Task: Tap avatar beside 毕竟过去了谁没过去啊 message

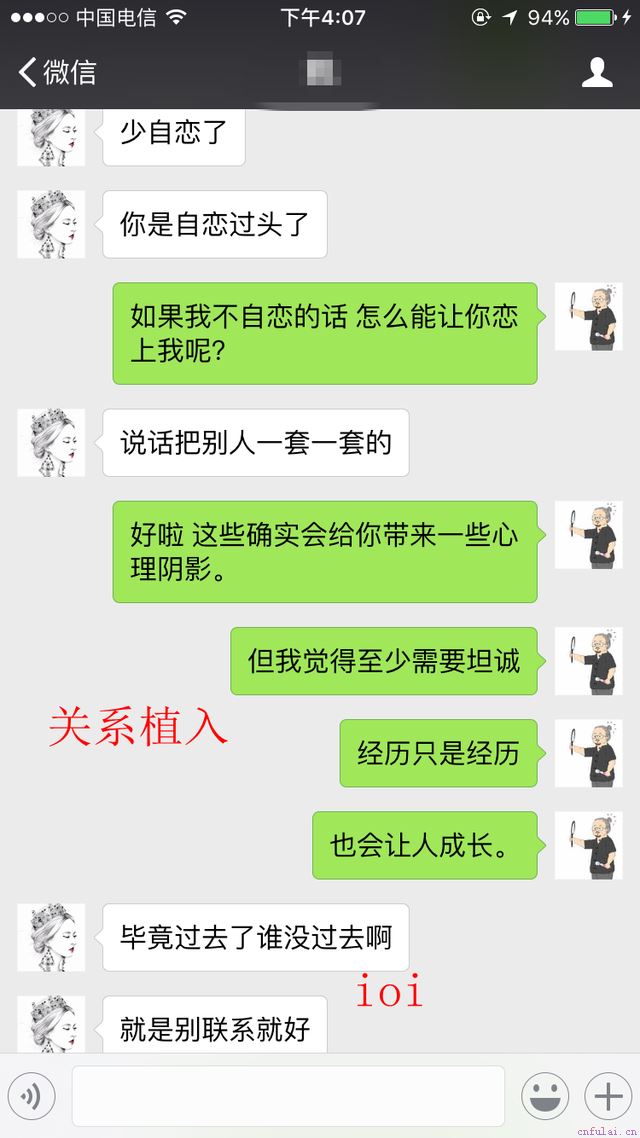Action: pos(51,937)
